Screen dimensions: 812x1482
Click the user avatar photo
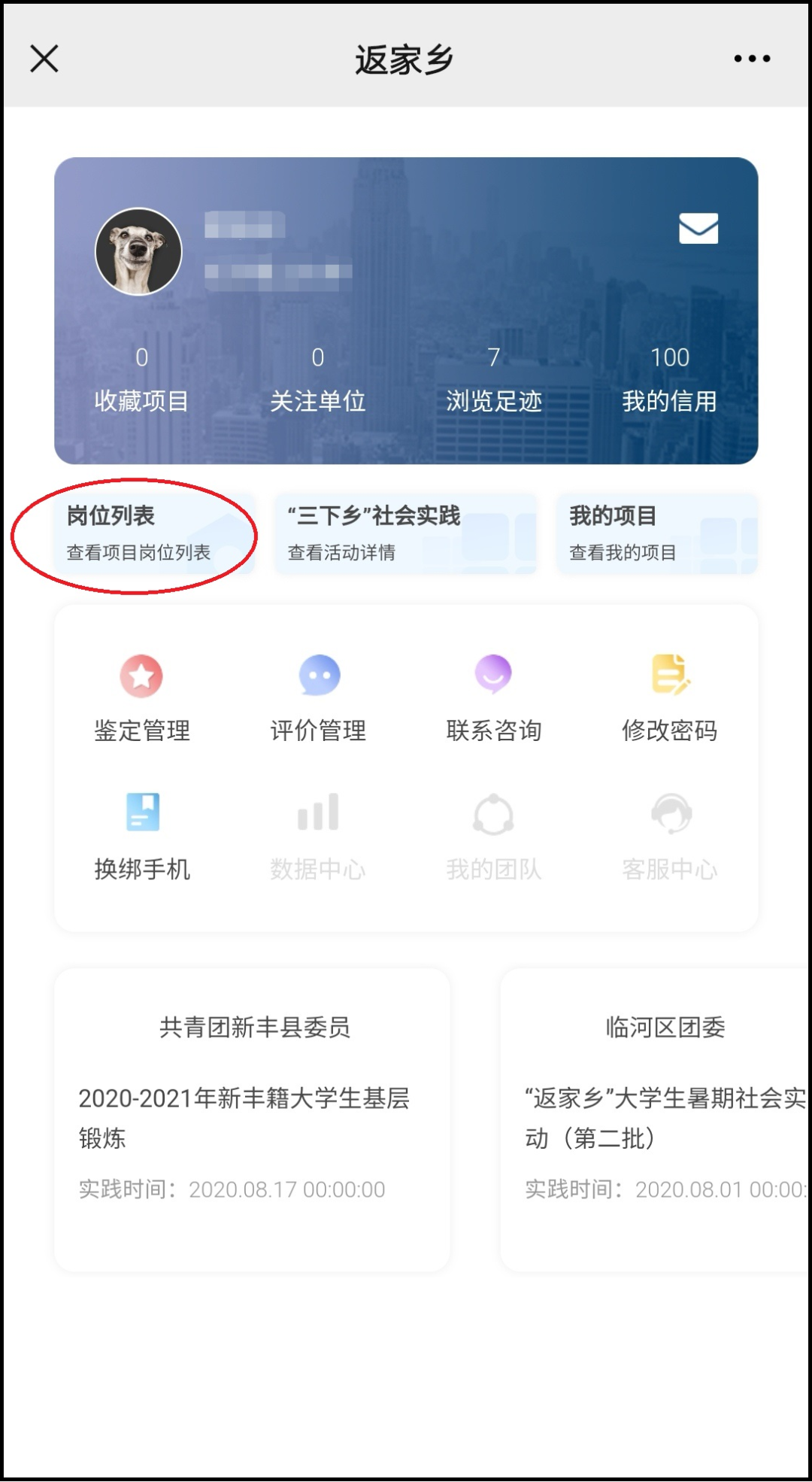click(x=139, y=250)
